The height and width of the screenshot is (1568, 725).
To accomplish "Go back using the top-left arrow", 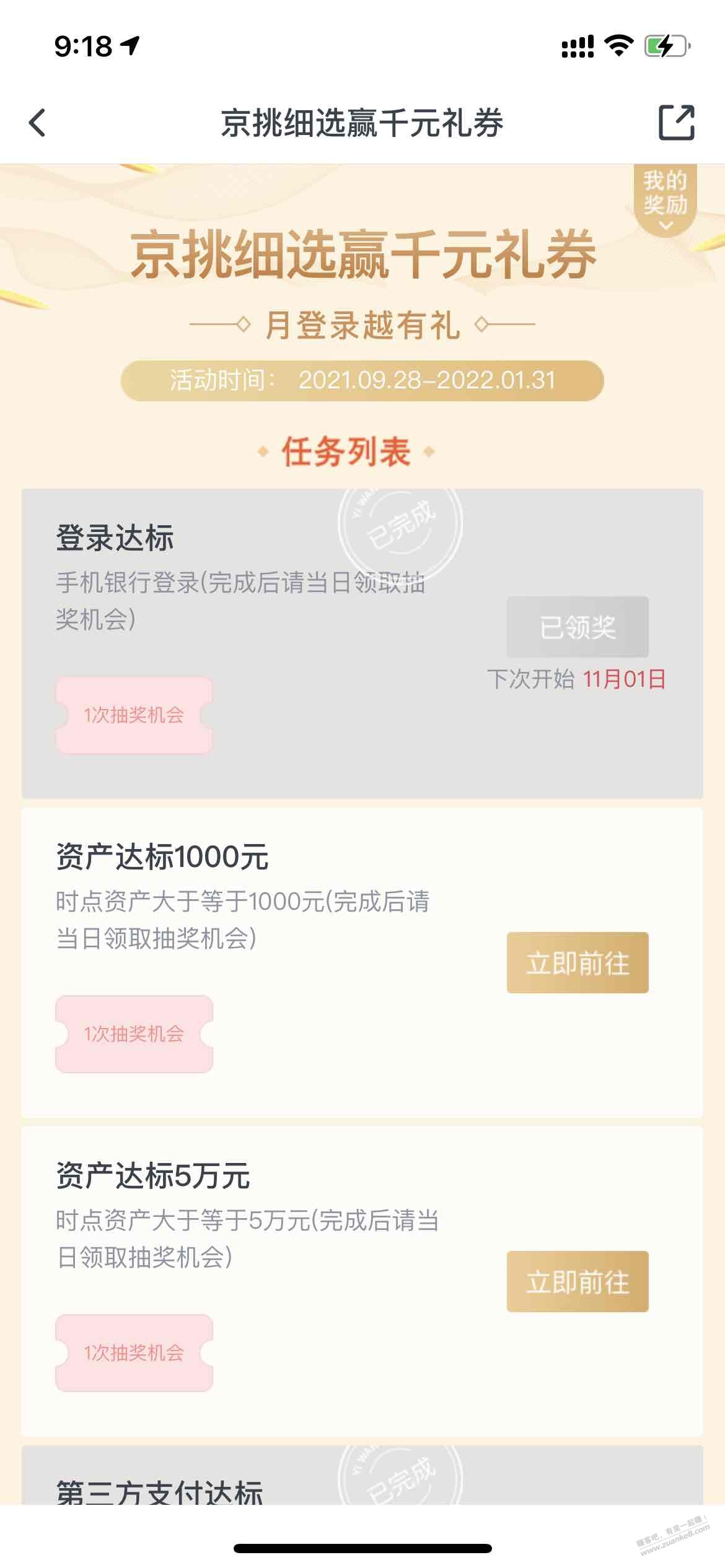I will pos(38,122).
